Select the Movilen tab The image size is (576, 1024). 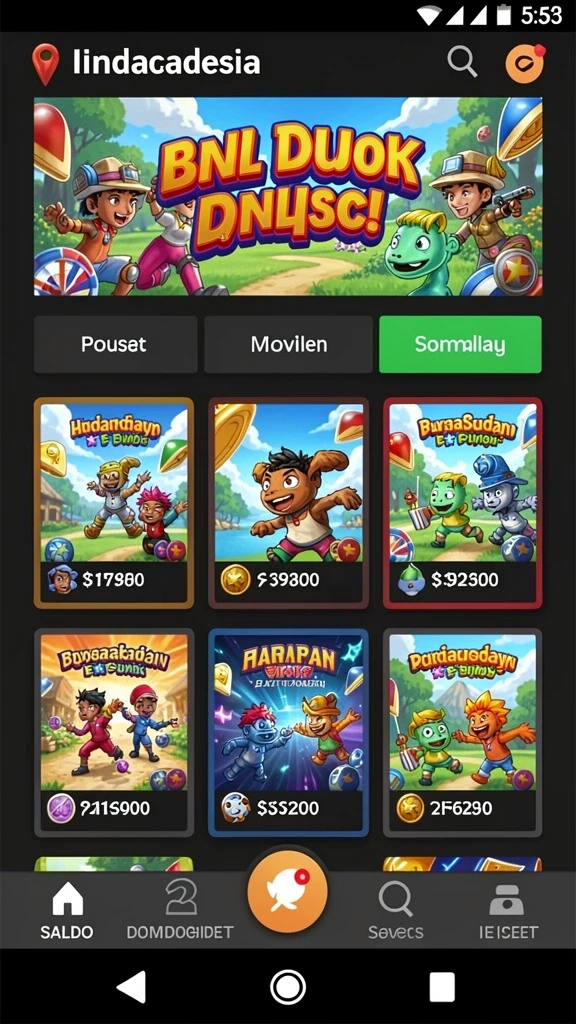coord(289,344)
